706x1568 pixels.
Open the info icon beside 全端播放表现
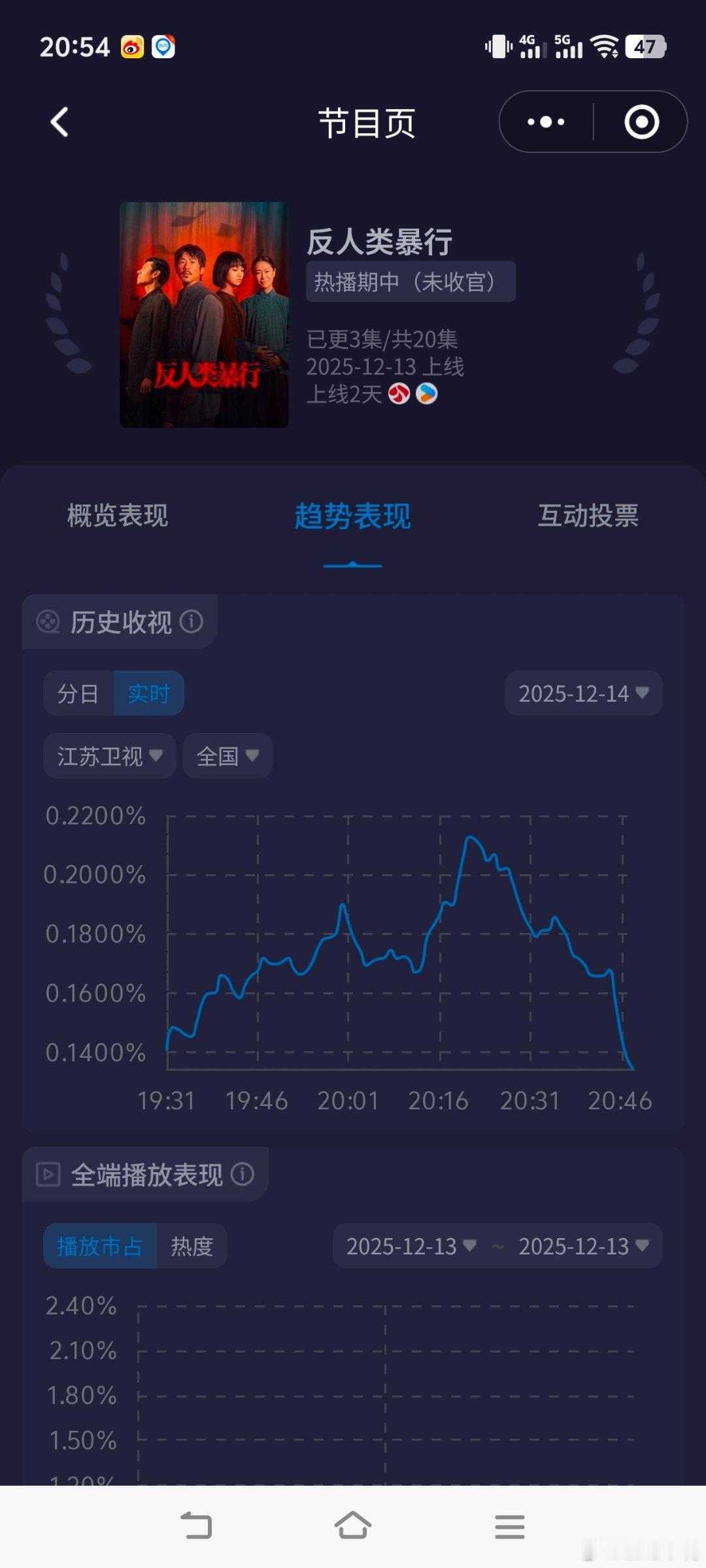point(243,1174)
